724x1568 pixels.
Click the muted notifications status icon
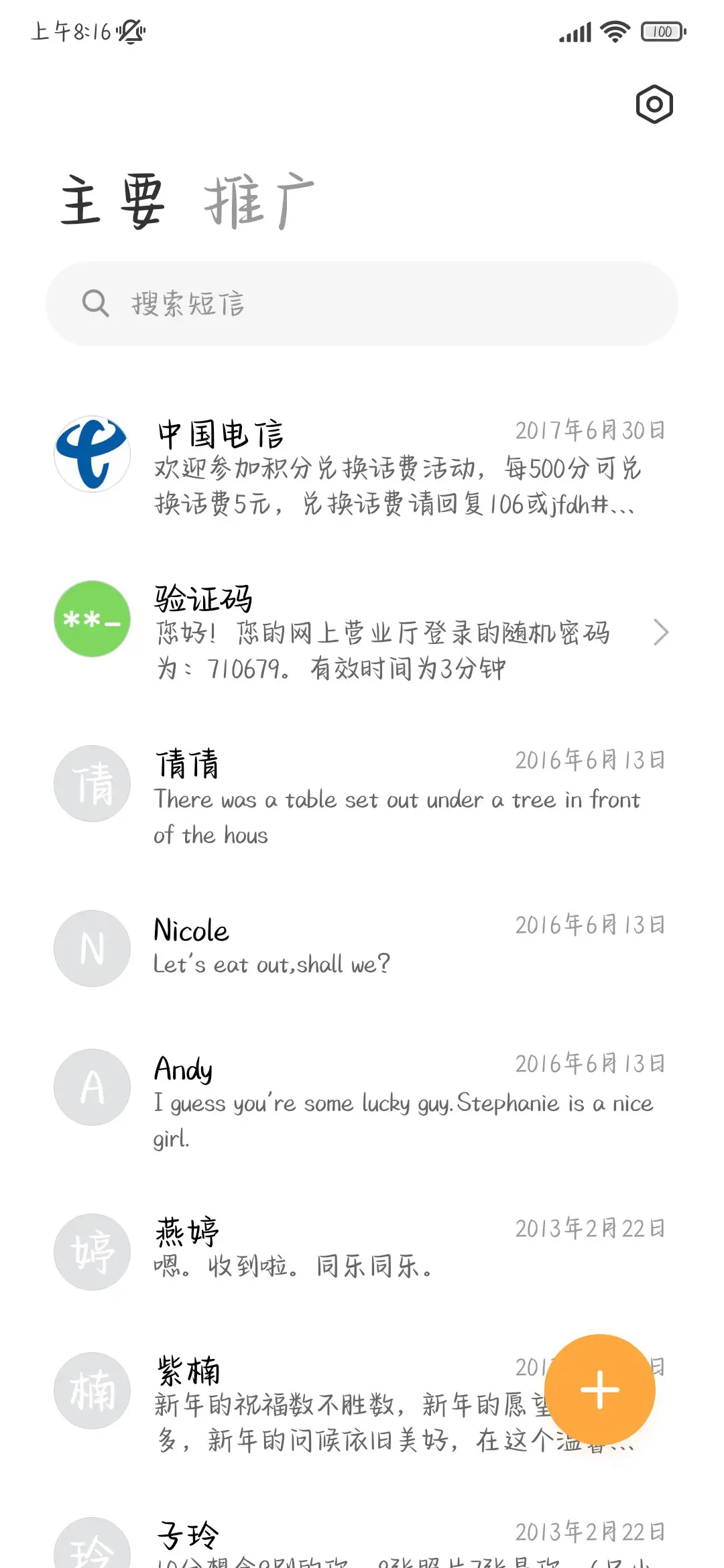131,33
